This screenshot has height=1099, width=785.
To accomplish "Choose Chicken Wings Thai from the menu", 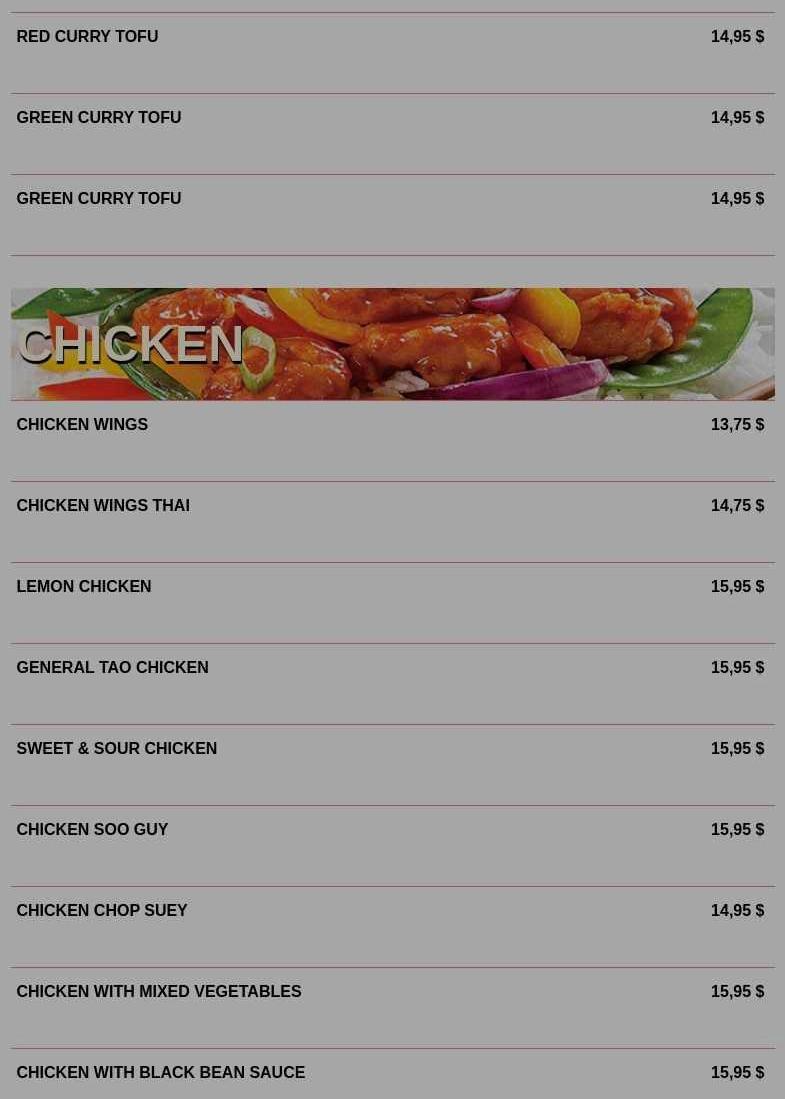I will tap(103, 506).
